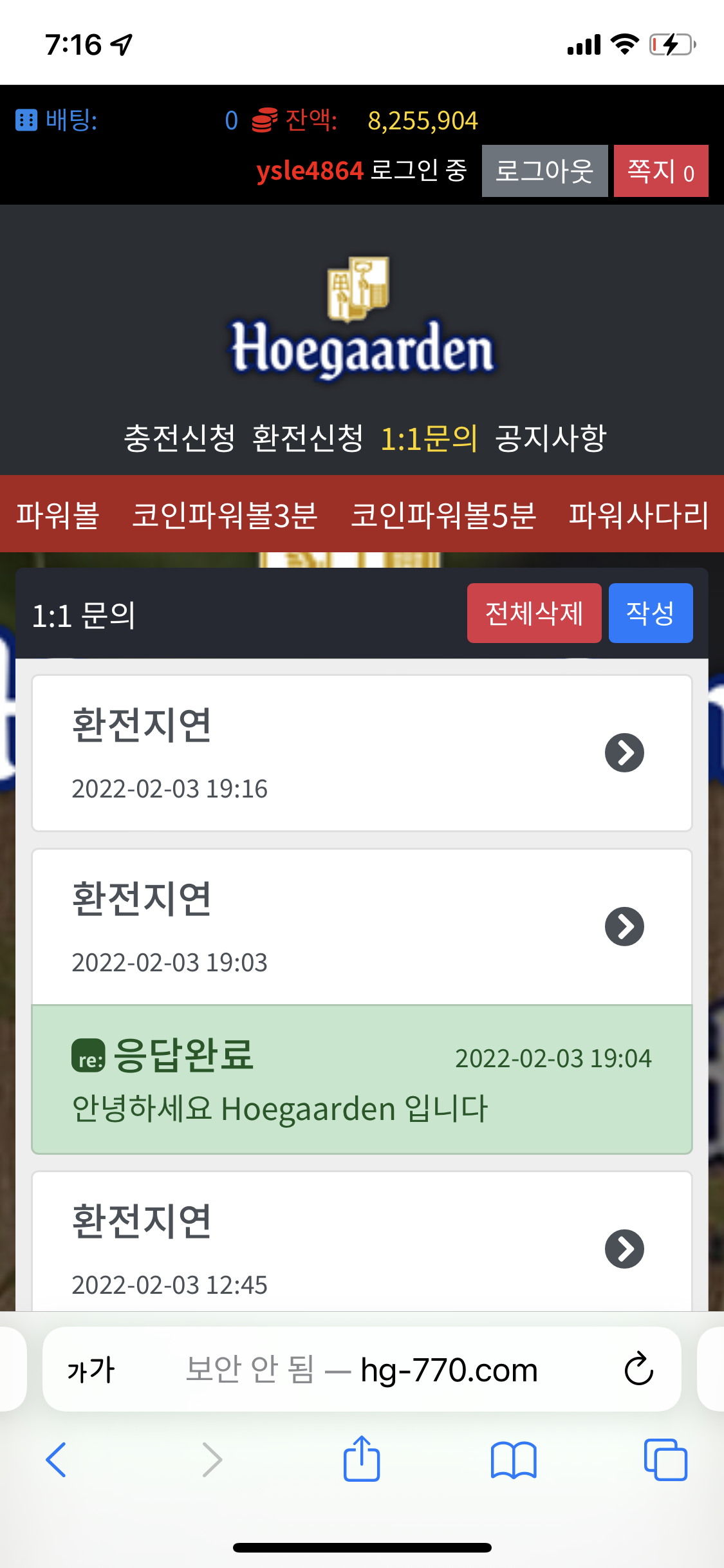The width and height of the screenshot is (724, 1568).
Task: Open the 쪽지 messages button
Action: click(x=661, y=171)
